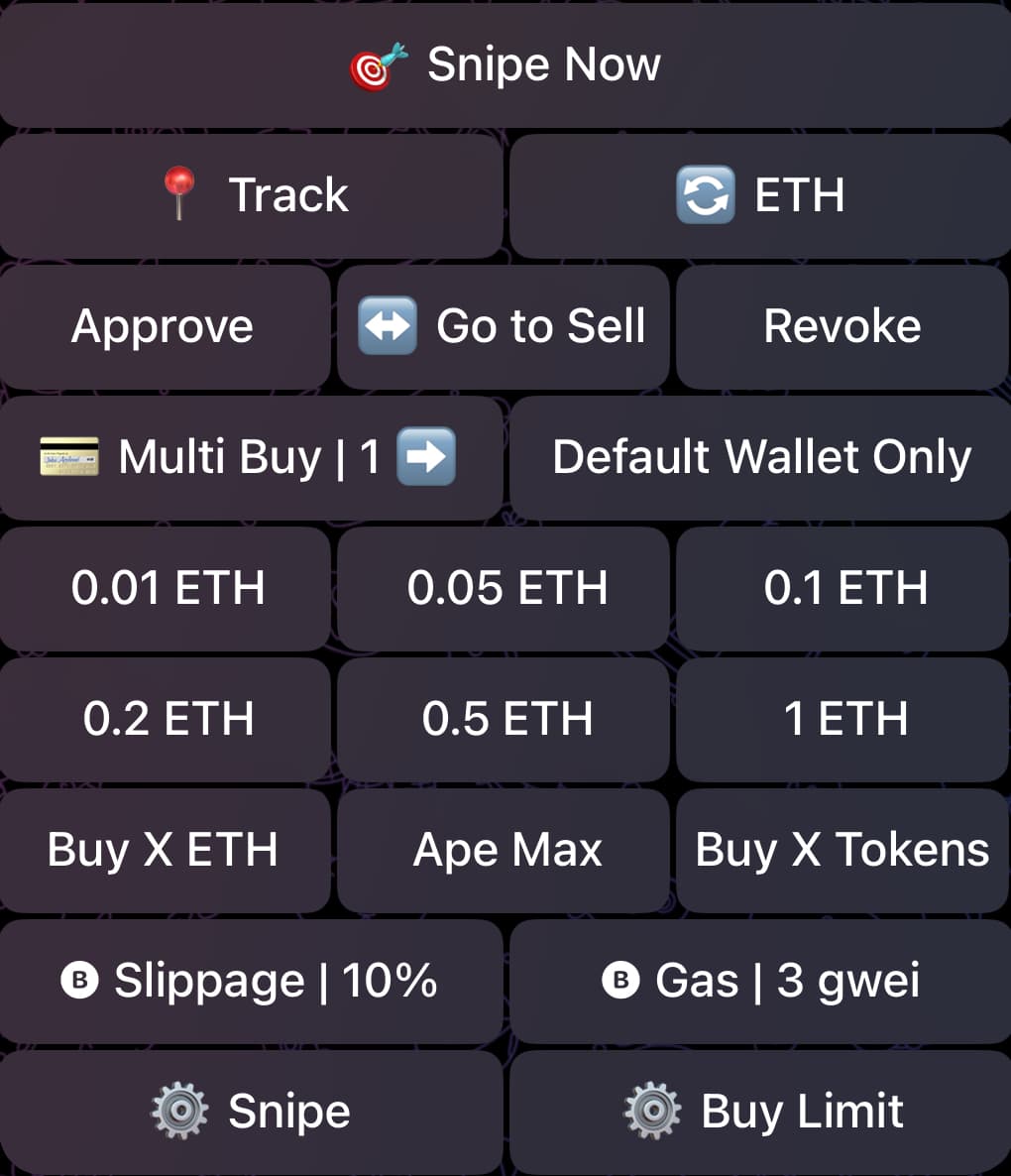Click the credit card Multi Buy icon

[x=67, y=457]
